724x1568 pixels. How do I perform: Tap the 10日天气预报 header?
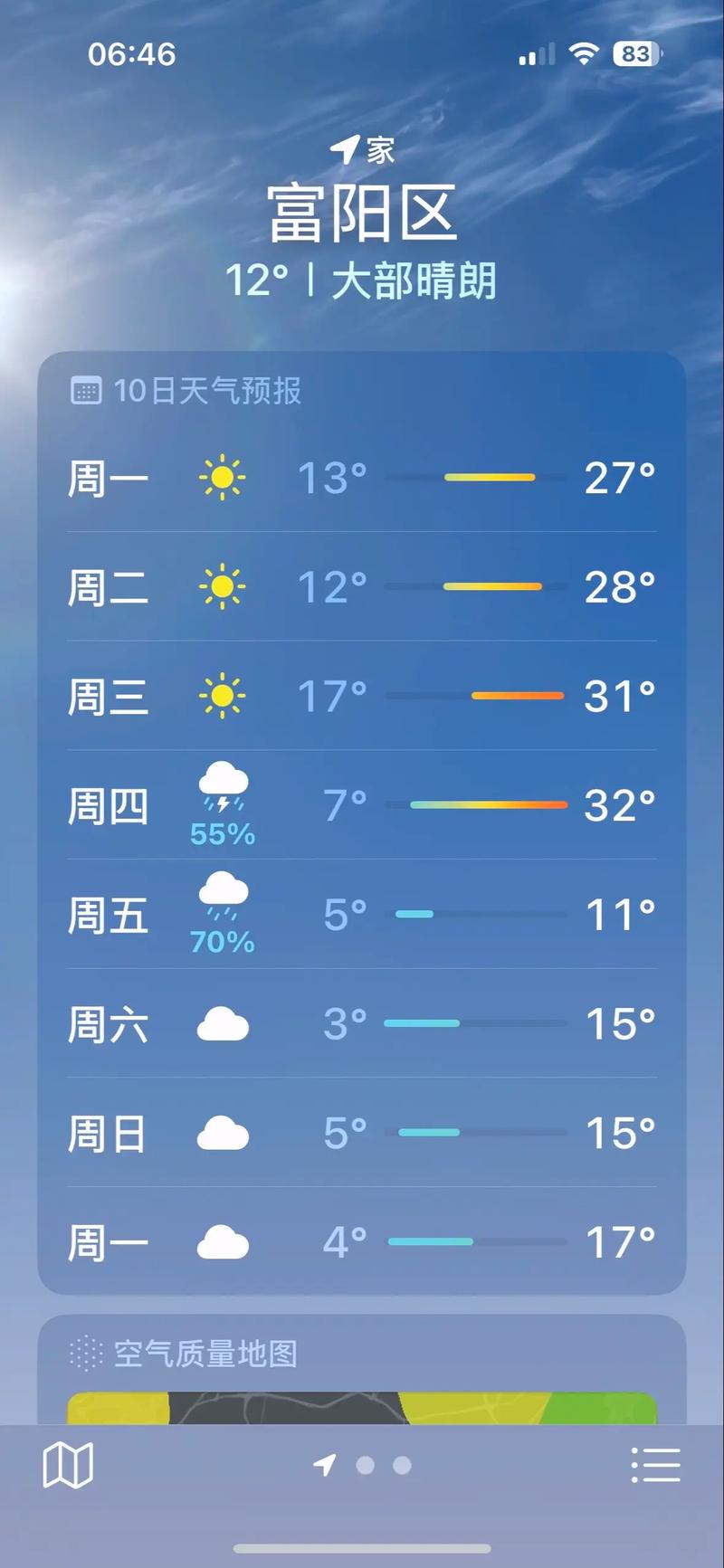[x=205, y=392]
